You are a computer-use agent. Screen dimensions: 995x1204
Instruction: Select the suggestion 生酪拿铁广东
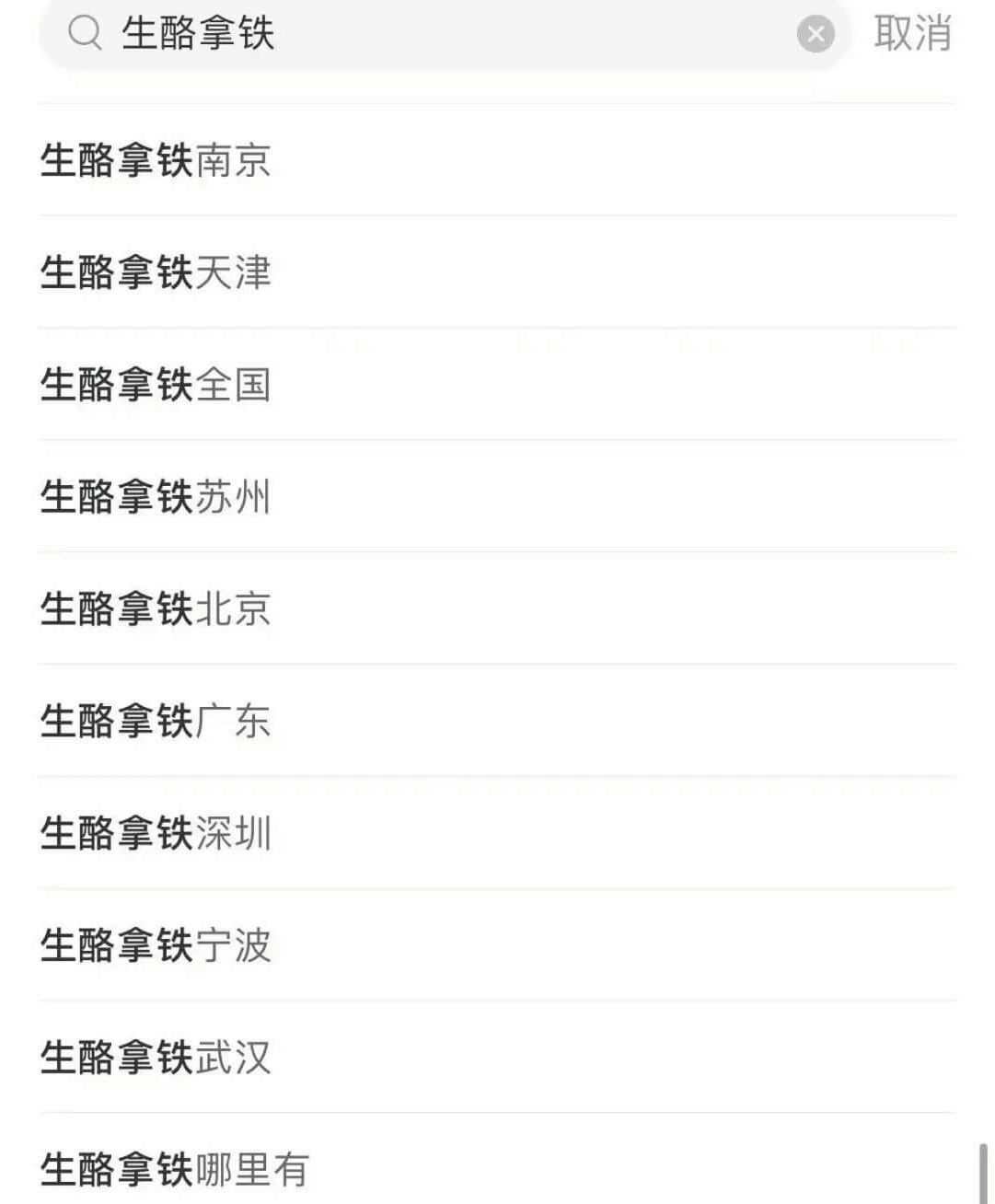click(x=156, y=721)
